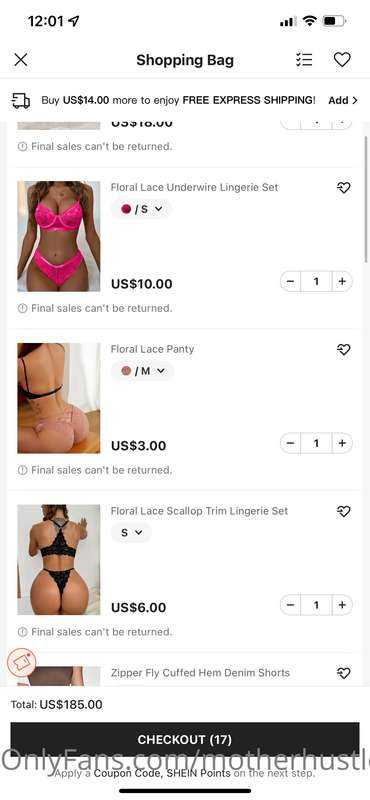This screenshot has height=800, width=370.
Task: Save Zipper Fly Denim Shorts to wishlist
Action: (344, 673)
